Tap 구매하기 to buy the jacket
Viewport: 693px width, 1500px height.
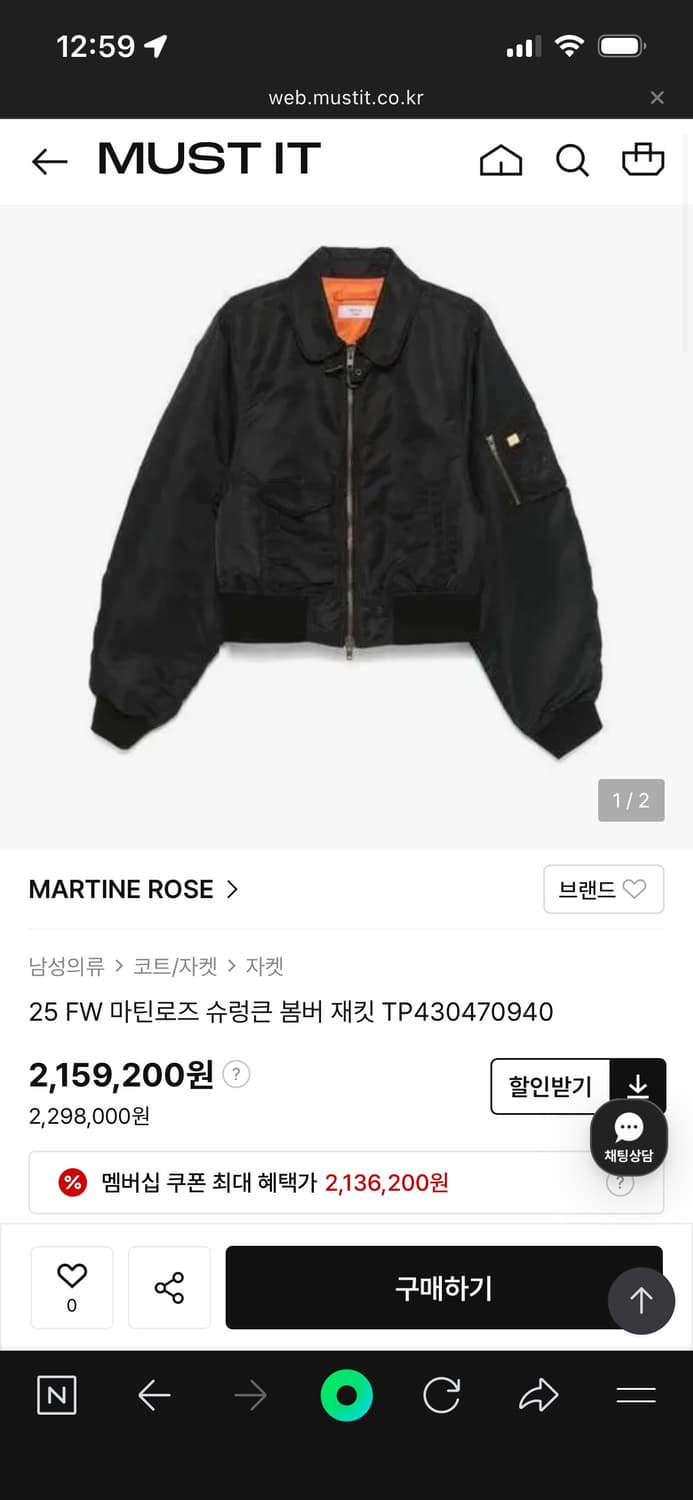coord(420,1287)
